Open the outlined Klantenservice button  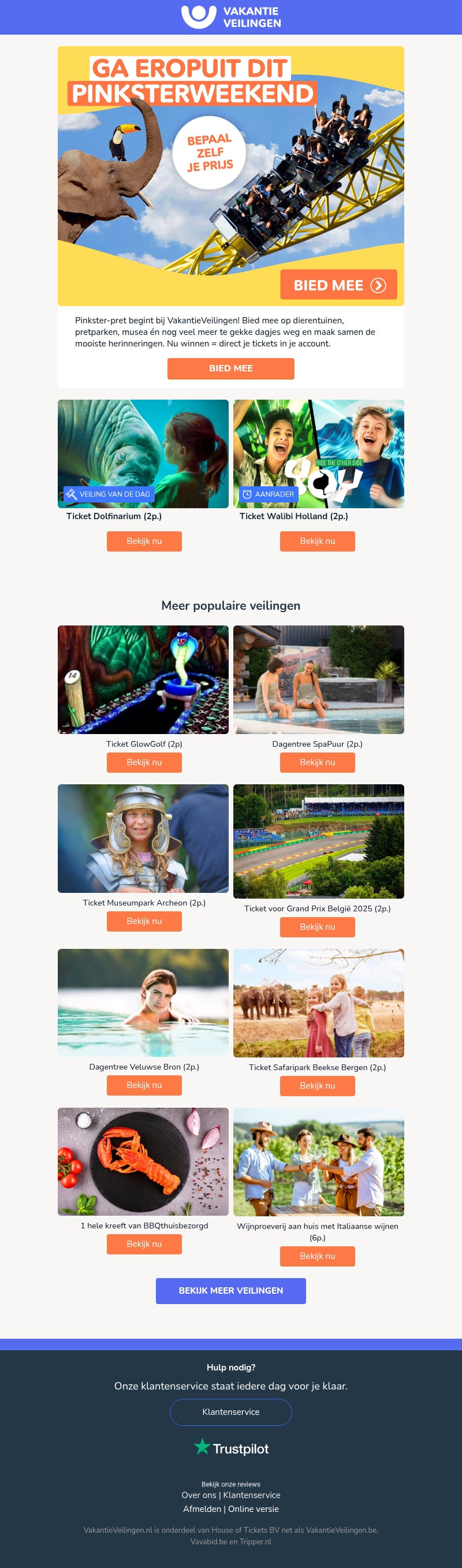(230, 1411)
